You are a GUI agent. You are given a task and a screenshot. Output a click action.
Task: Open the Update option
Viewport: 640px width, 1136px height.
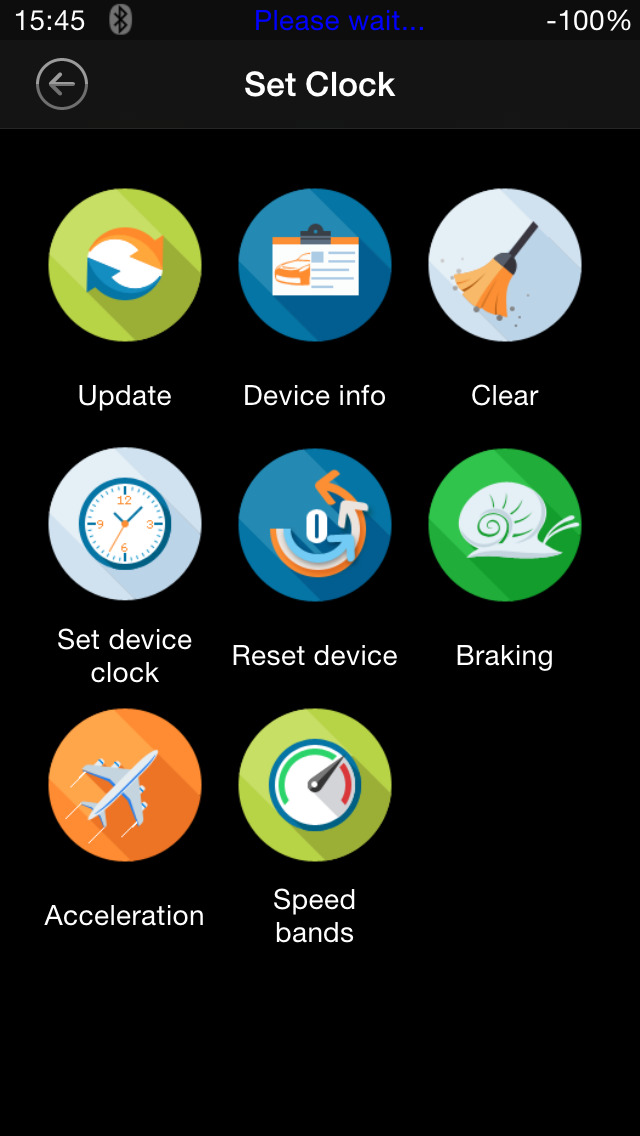tap(125, 264)
